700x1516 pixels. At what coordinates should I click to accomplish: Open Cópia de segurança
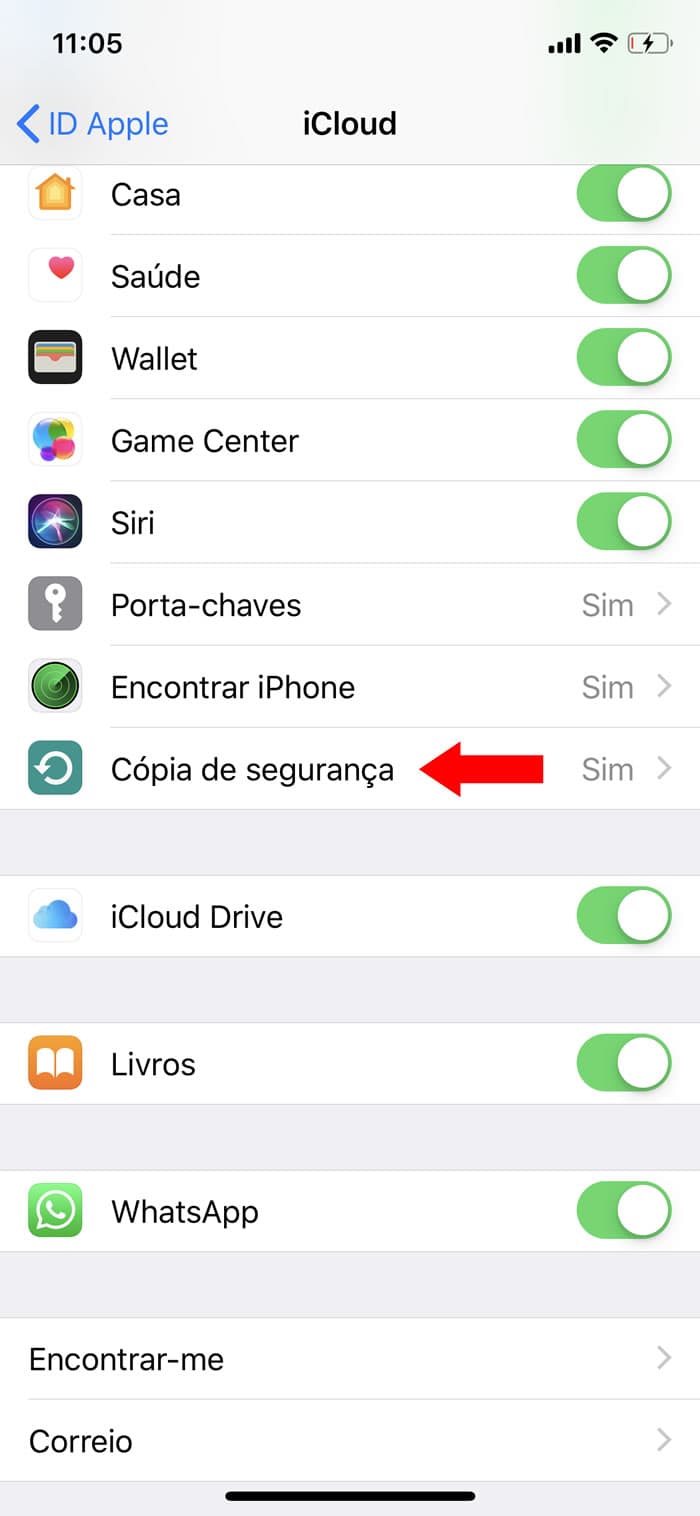point(350,769)
